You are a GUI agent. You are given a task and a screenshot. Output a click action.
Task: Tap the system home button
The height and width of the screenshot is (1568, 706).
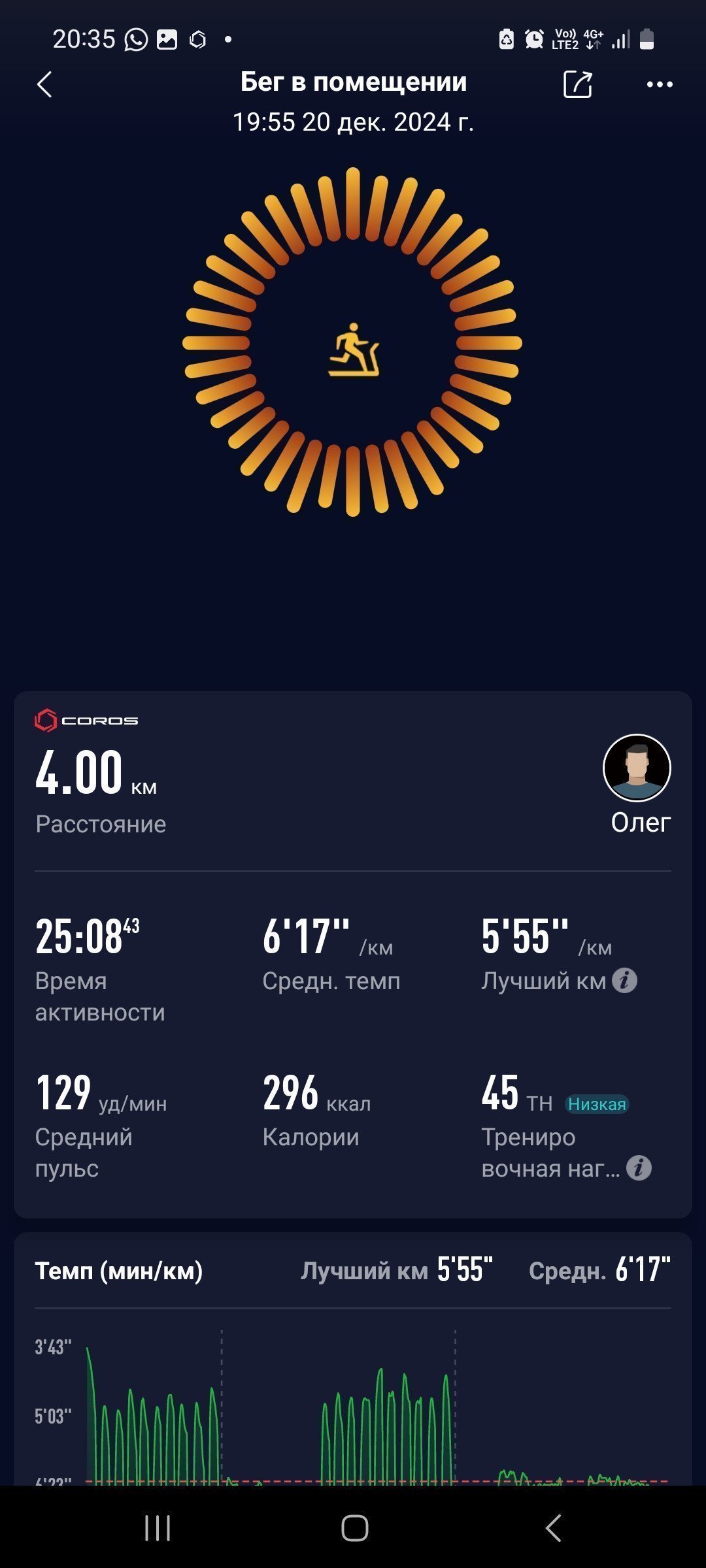[354, 1528]
